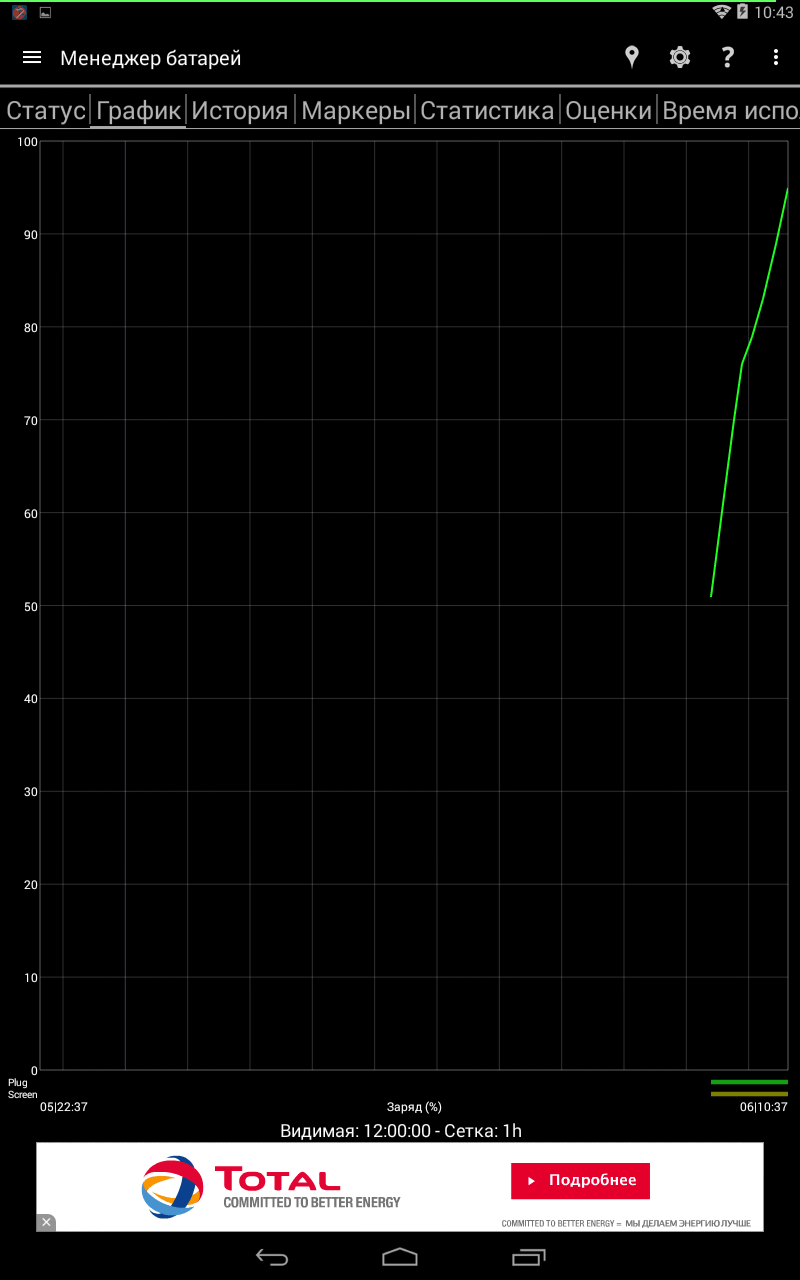This screenshot has width=800, height=1280.
Task: Open the Маркеры tab
Action: pyautogui.click(x=356, y=111)
